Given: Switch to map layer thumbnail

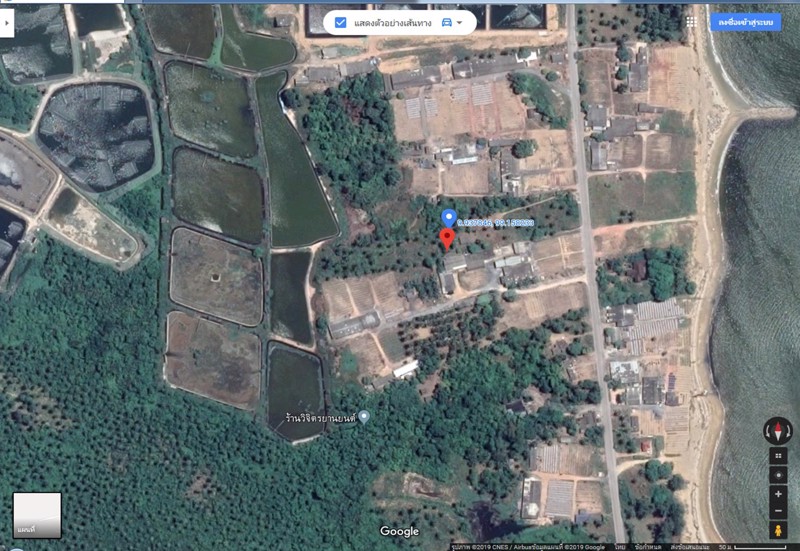Looking at the screenshot, I should [x=37, y=515].
